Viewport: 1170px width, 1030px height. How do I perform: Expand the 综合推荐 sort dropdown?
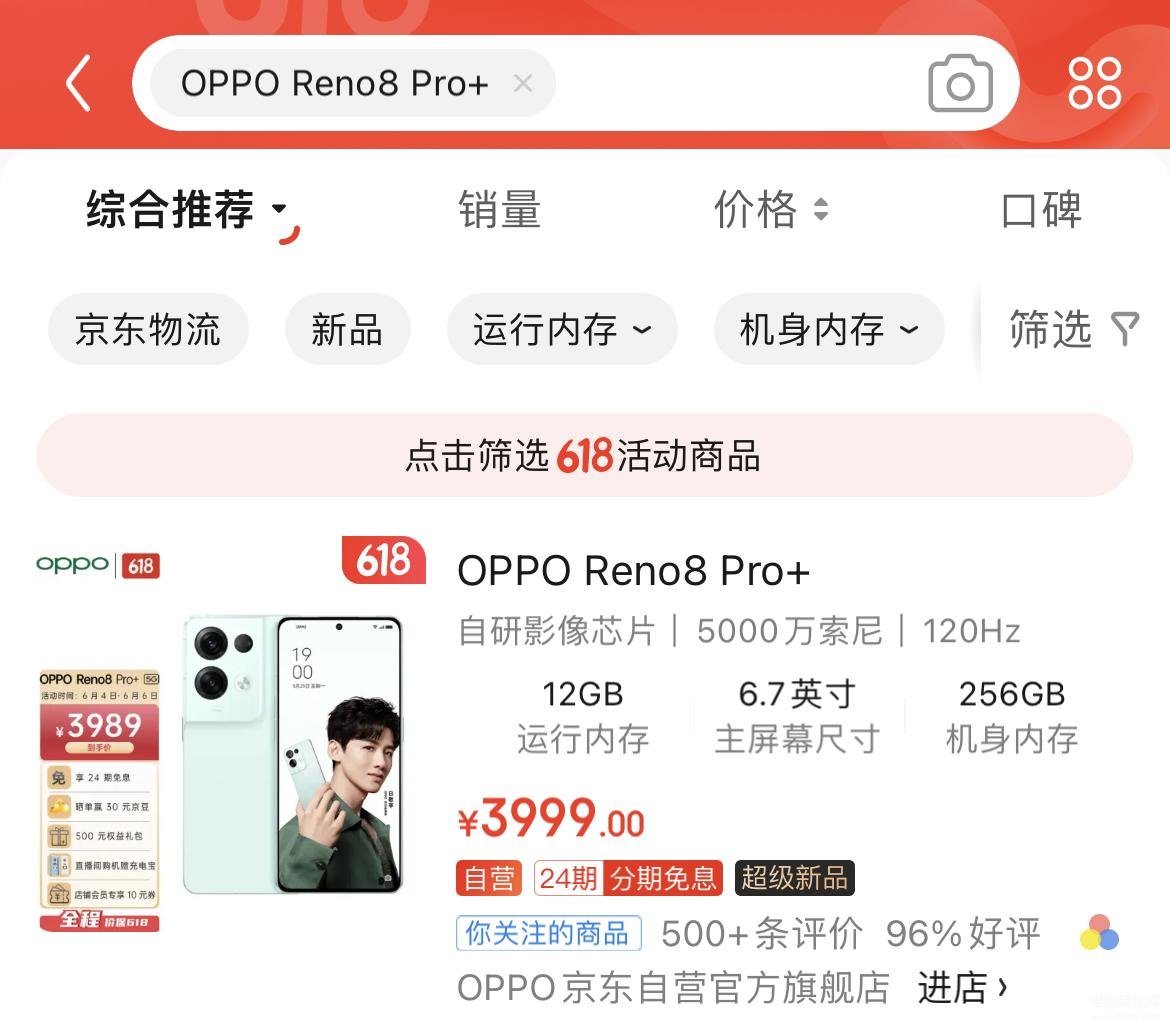tap(186, 210)
